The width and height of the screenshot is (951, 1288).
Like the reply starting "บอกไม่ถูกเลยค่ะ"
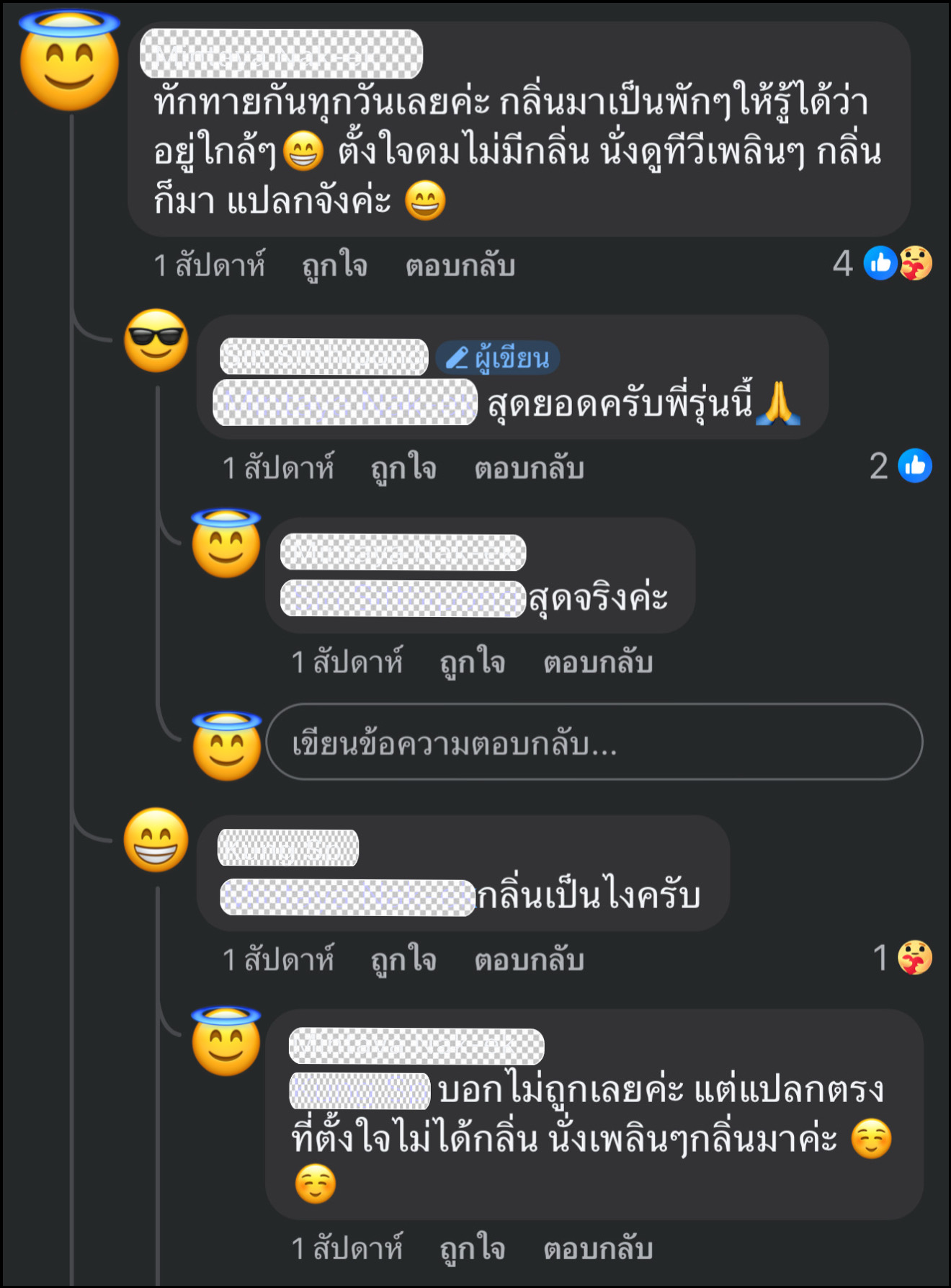tap(473, 1248)
